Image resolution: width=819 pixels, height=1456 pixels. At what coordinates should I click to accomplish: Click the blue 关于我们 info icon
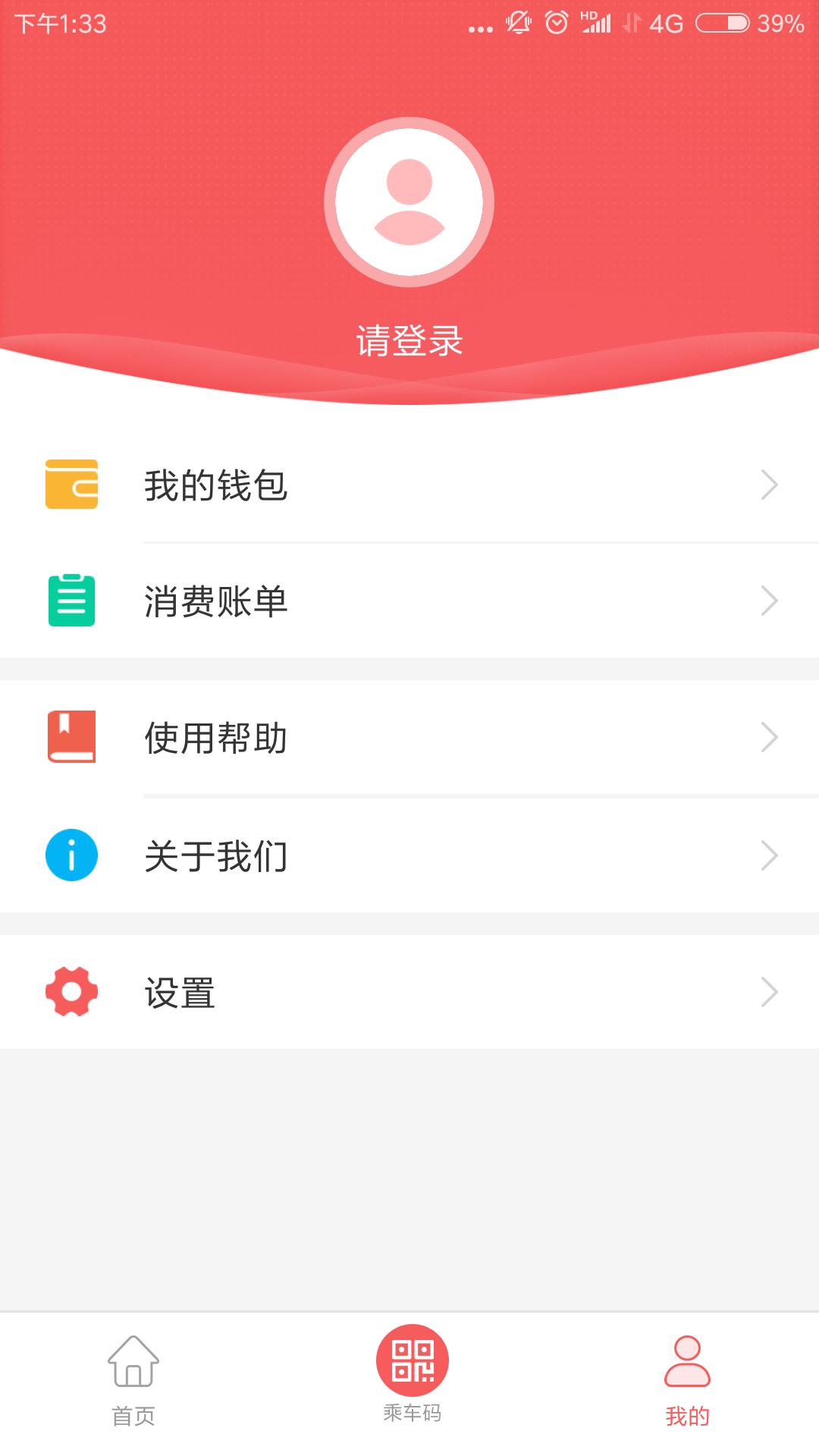(71, 855)
